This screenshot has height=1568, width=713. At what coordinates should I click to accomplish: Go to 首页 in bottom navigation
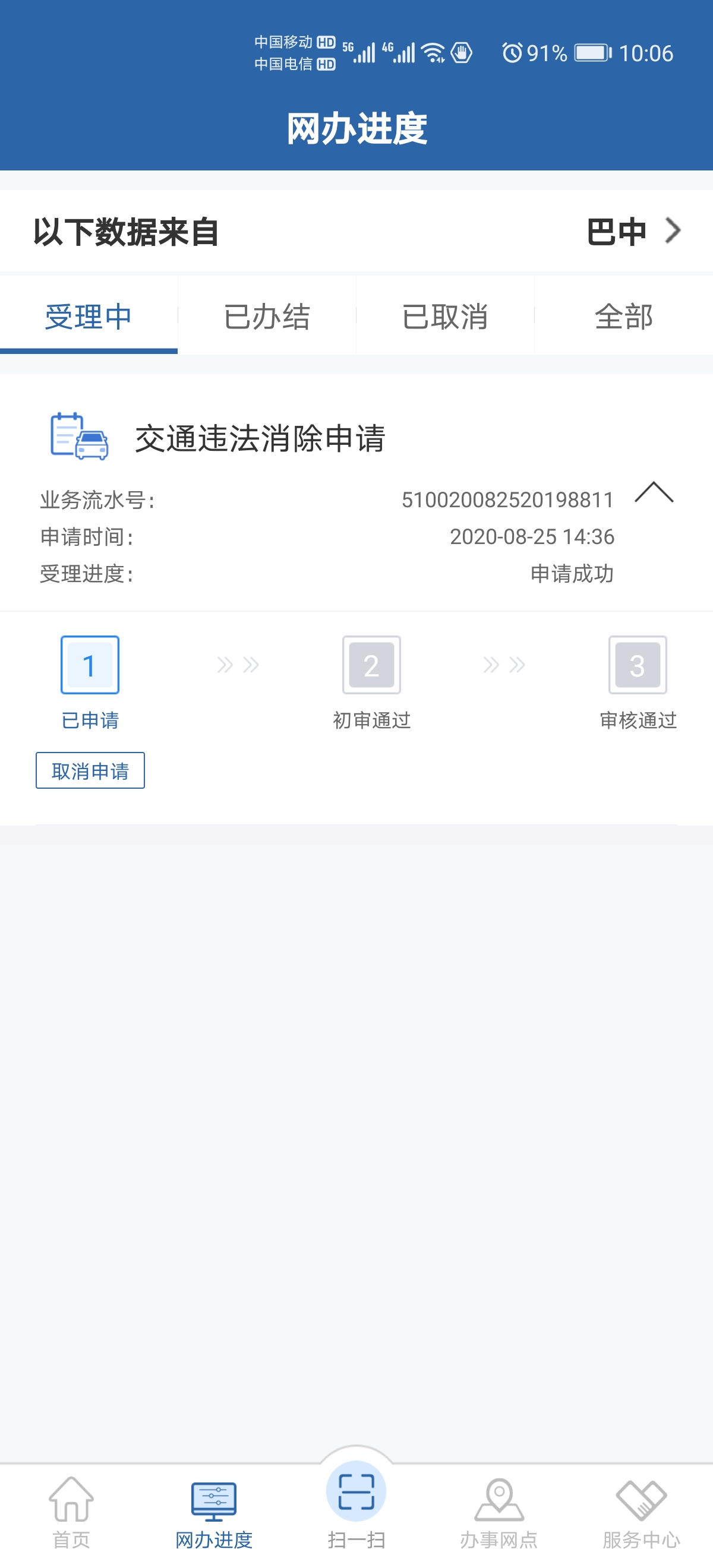point(71,1512)
